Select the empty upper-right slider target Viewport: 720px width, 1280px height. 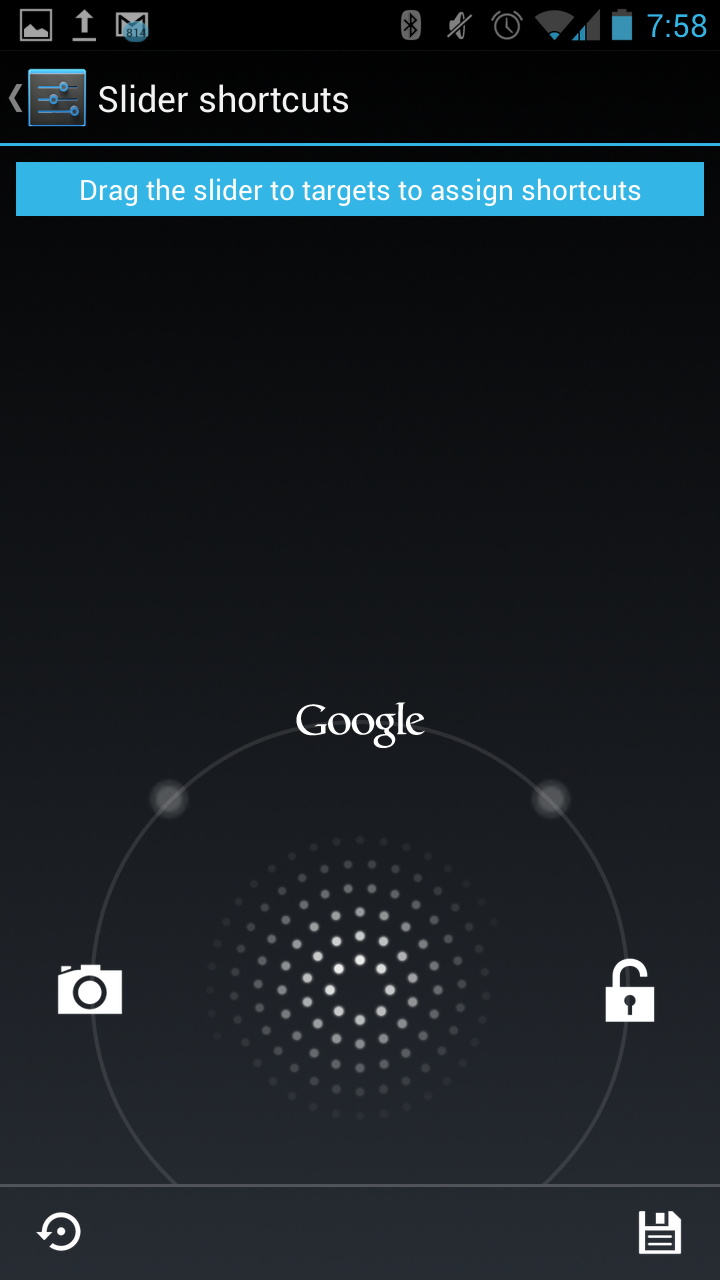(551, 799)
